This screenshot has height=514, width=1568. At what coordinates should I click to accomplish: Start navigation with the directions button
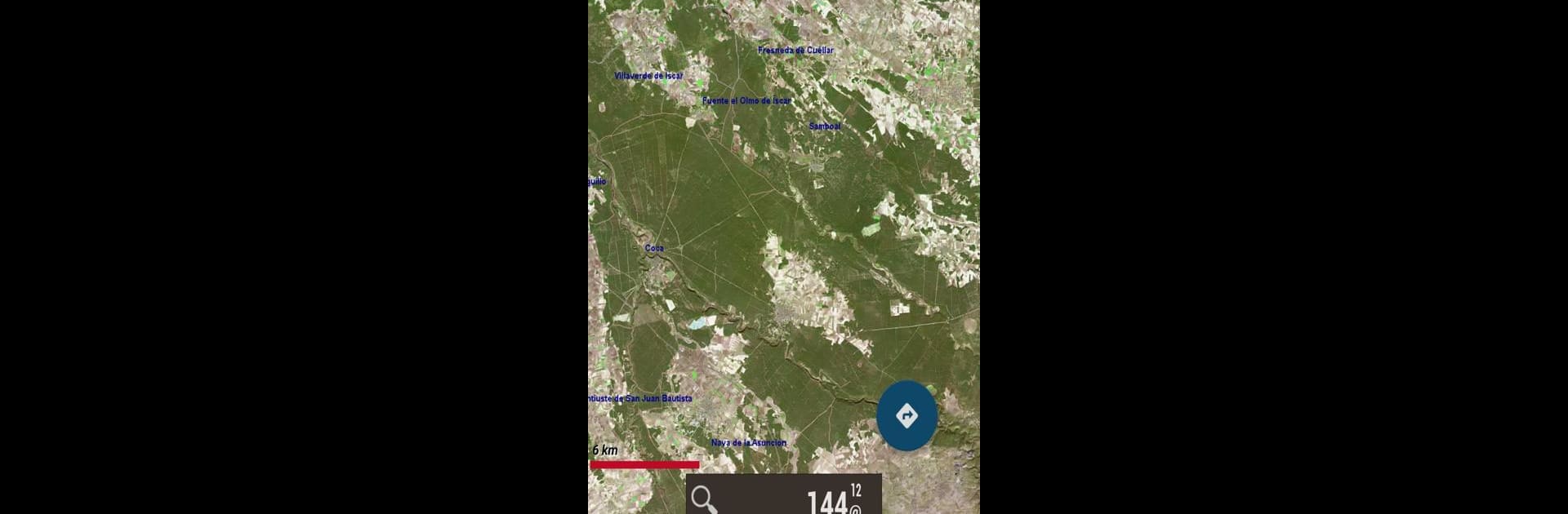[x=906, y=416]
